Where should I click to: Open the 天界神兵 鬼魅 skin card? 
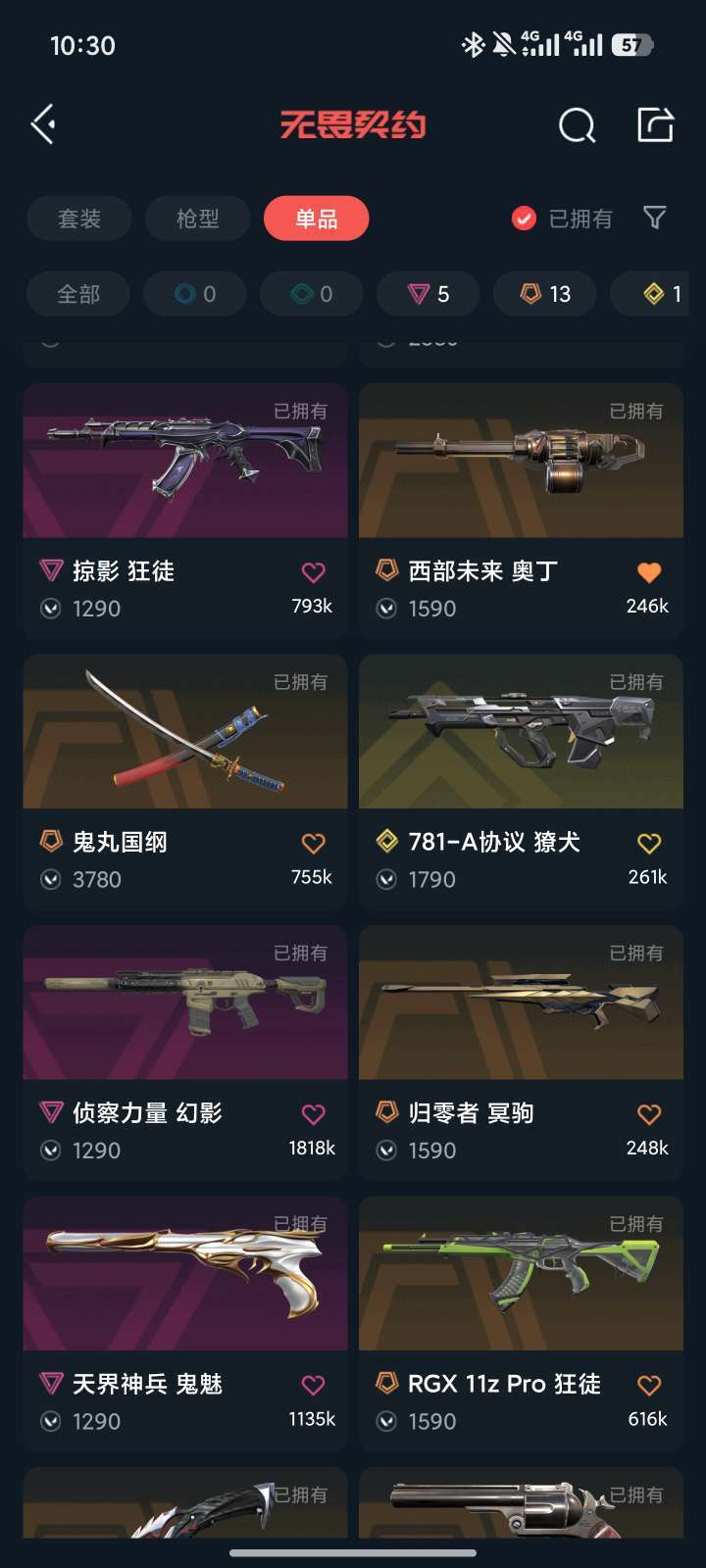[x=184, y=1274]
